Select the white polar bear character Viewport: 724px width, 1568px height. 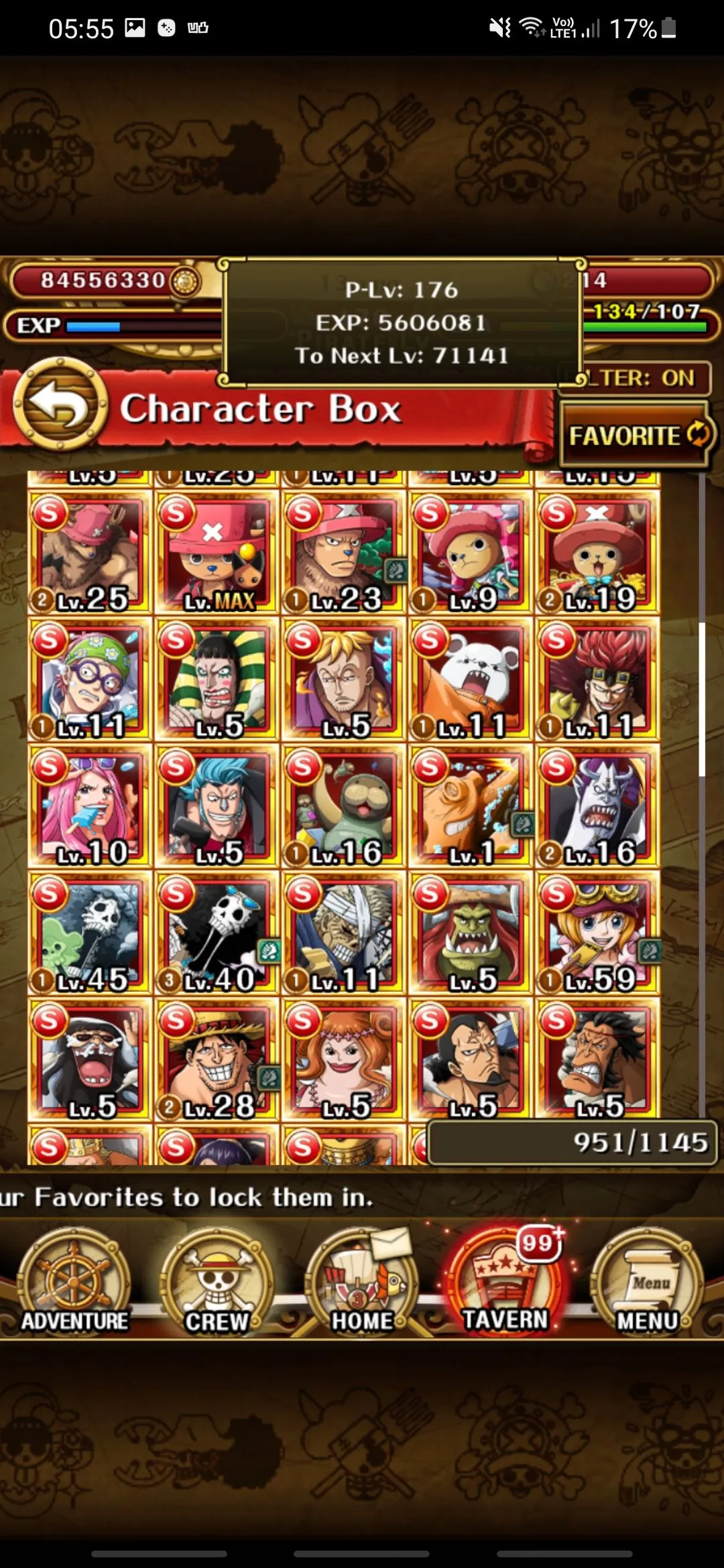point(471,679)
